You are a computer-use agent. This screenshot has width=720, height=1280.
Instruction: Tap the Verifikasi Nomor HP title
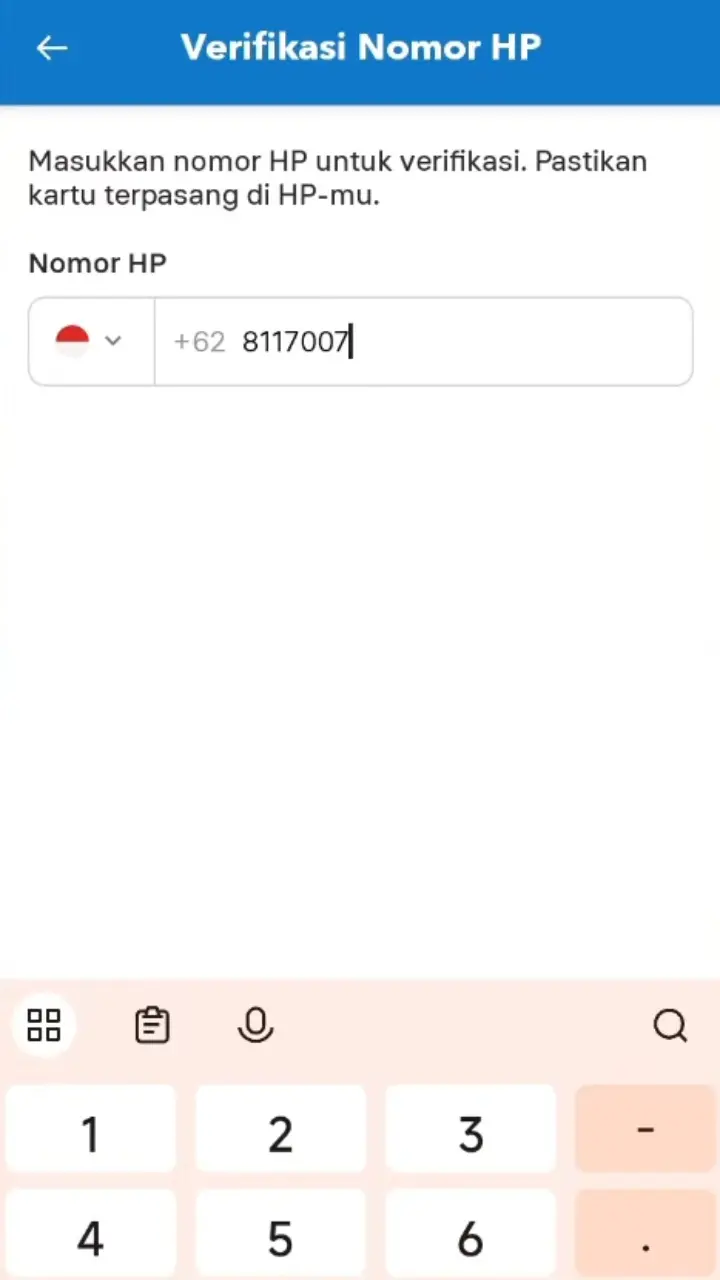361,46
